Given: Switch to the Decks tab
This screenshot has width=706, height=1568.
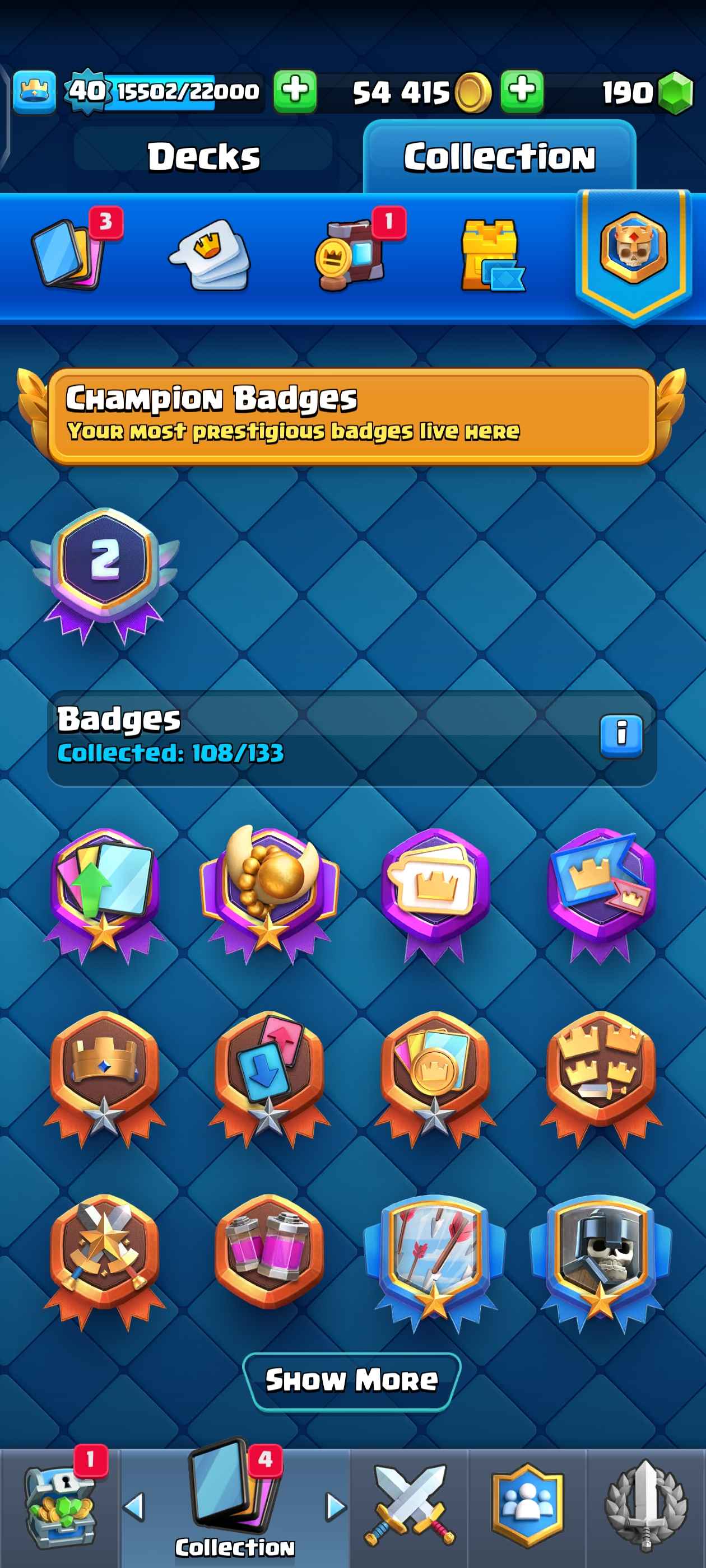Looking at the screenshot, I should [203, 156].
